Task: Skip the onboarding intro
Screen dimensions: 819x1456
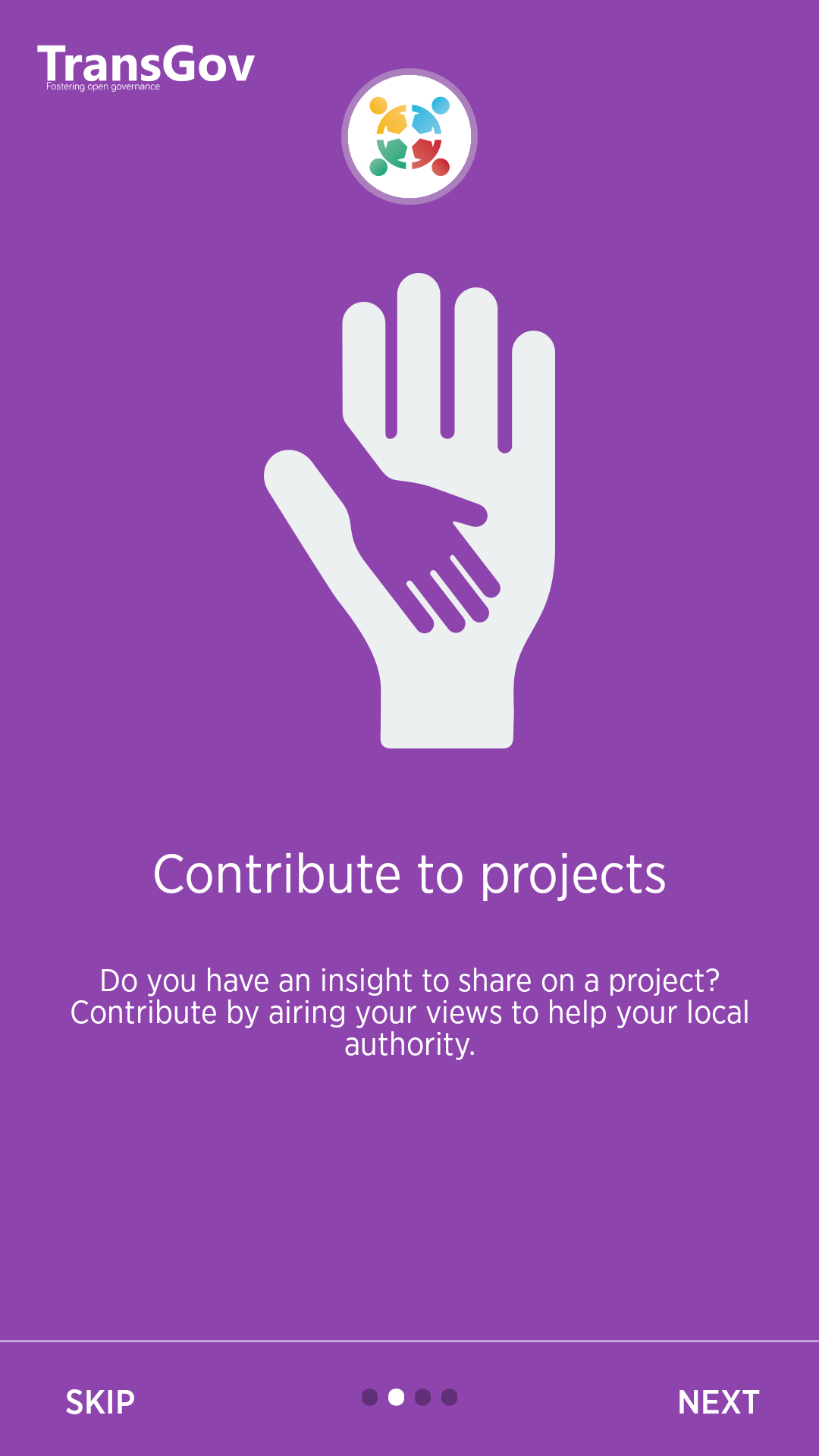Action: 100,1402
